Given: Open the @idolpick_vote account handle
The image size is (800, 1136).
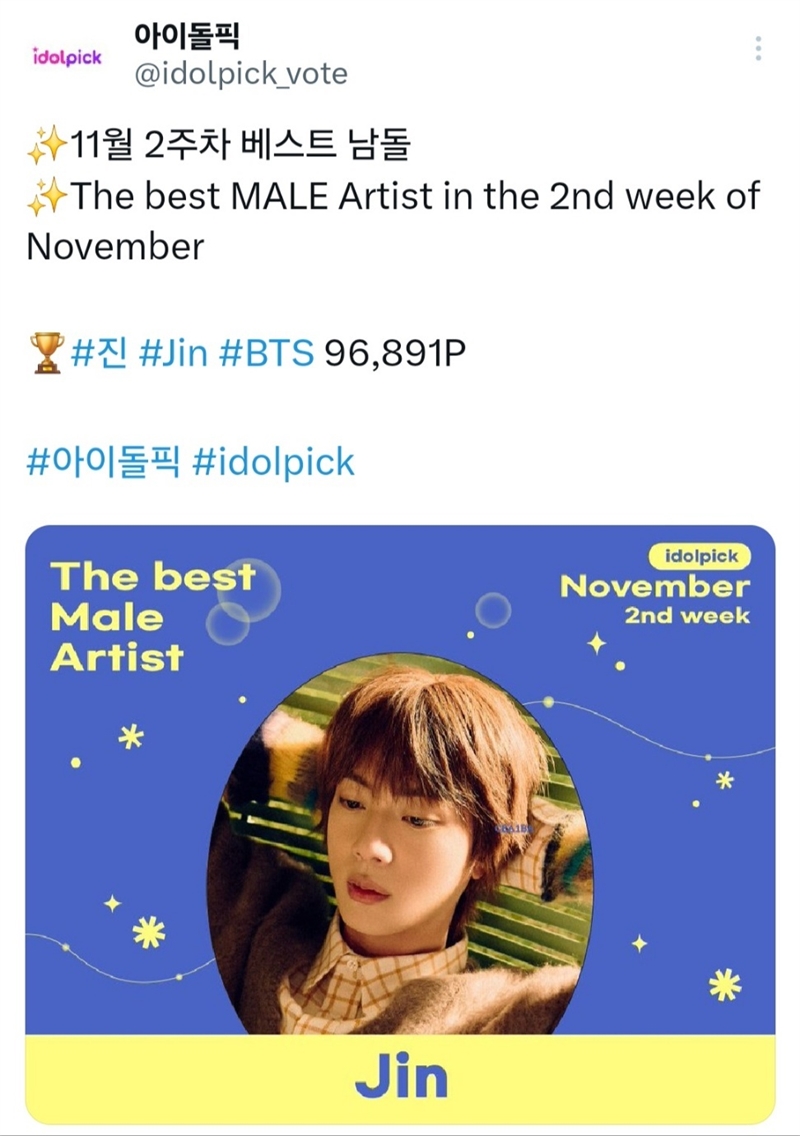Looking at the screenshot, I should (x=240, y=76).
